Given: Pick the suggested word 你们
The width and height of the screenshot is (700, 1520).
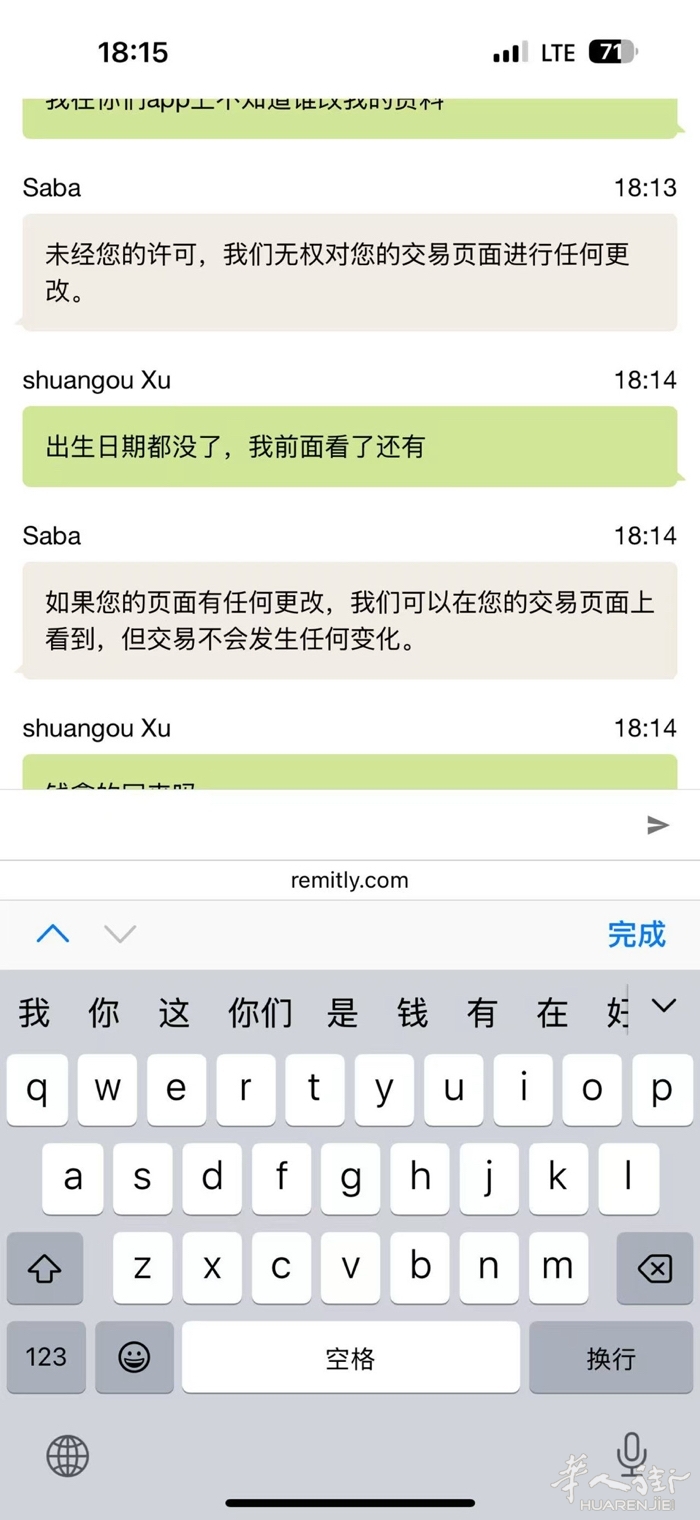Looking at the screenshot, I should pos(260,1013).
